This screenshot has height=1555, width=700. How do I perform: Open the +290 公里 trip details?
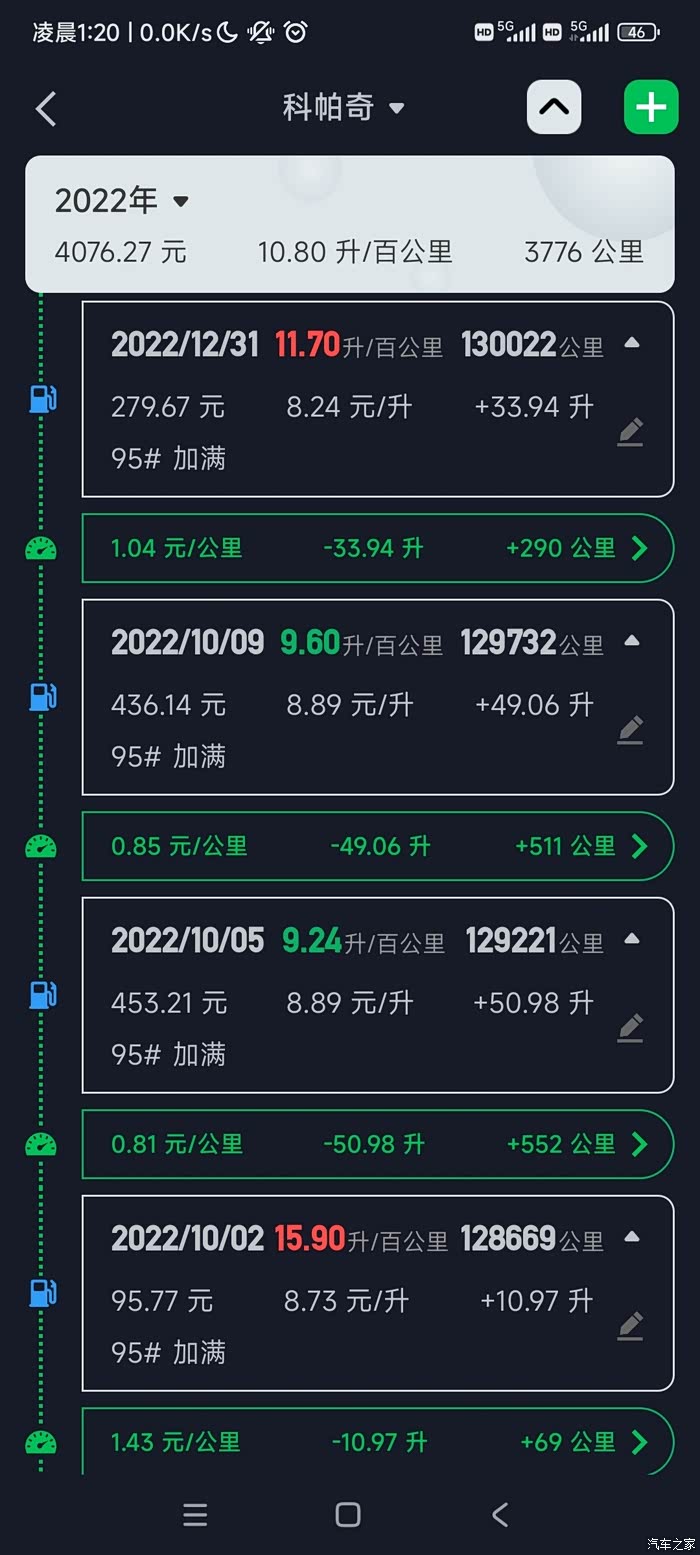click(x=640, y=548)
